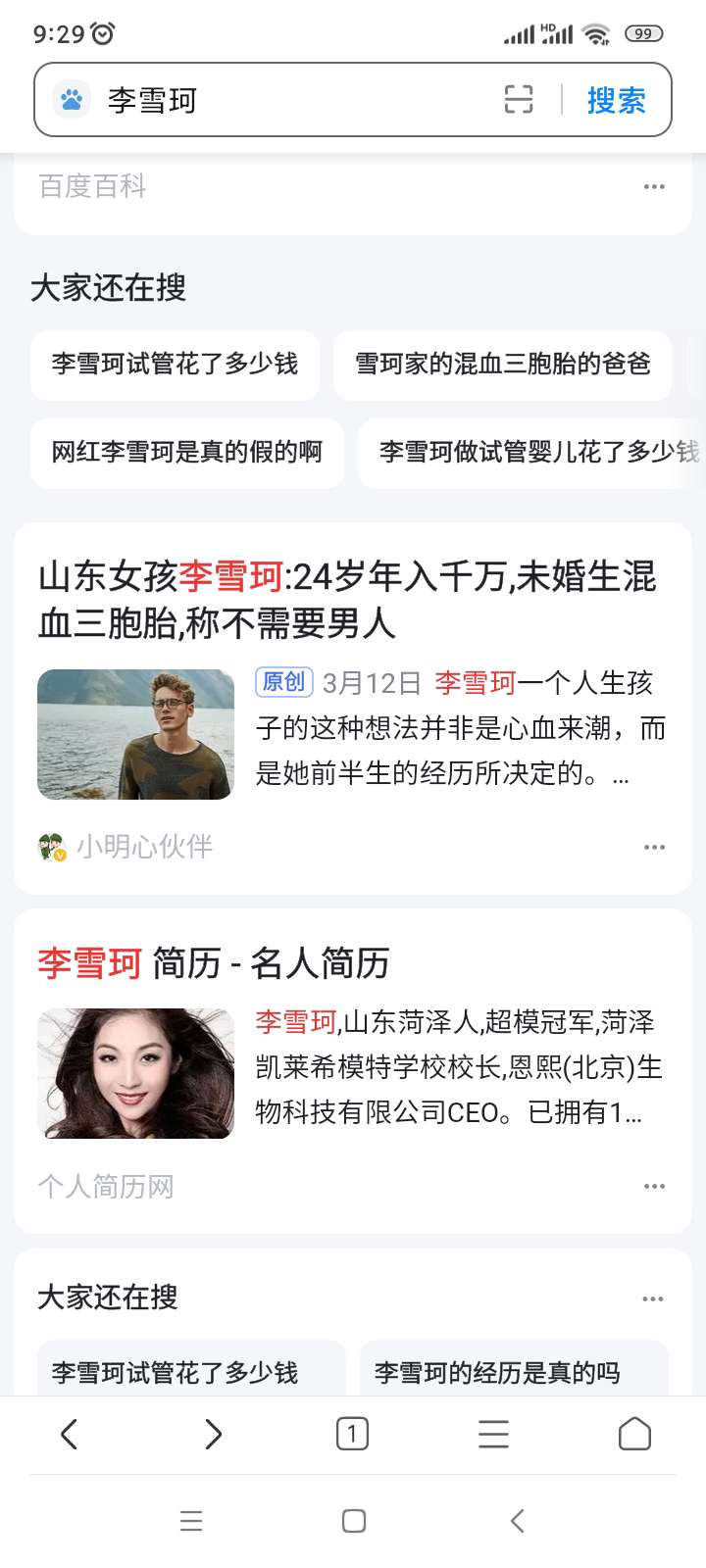706x1568 pixels.
Task: Open overflow menu on 小明心伙伴 result
Action: (x=654, y=847)
